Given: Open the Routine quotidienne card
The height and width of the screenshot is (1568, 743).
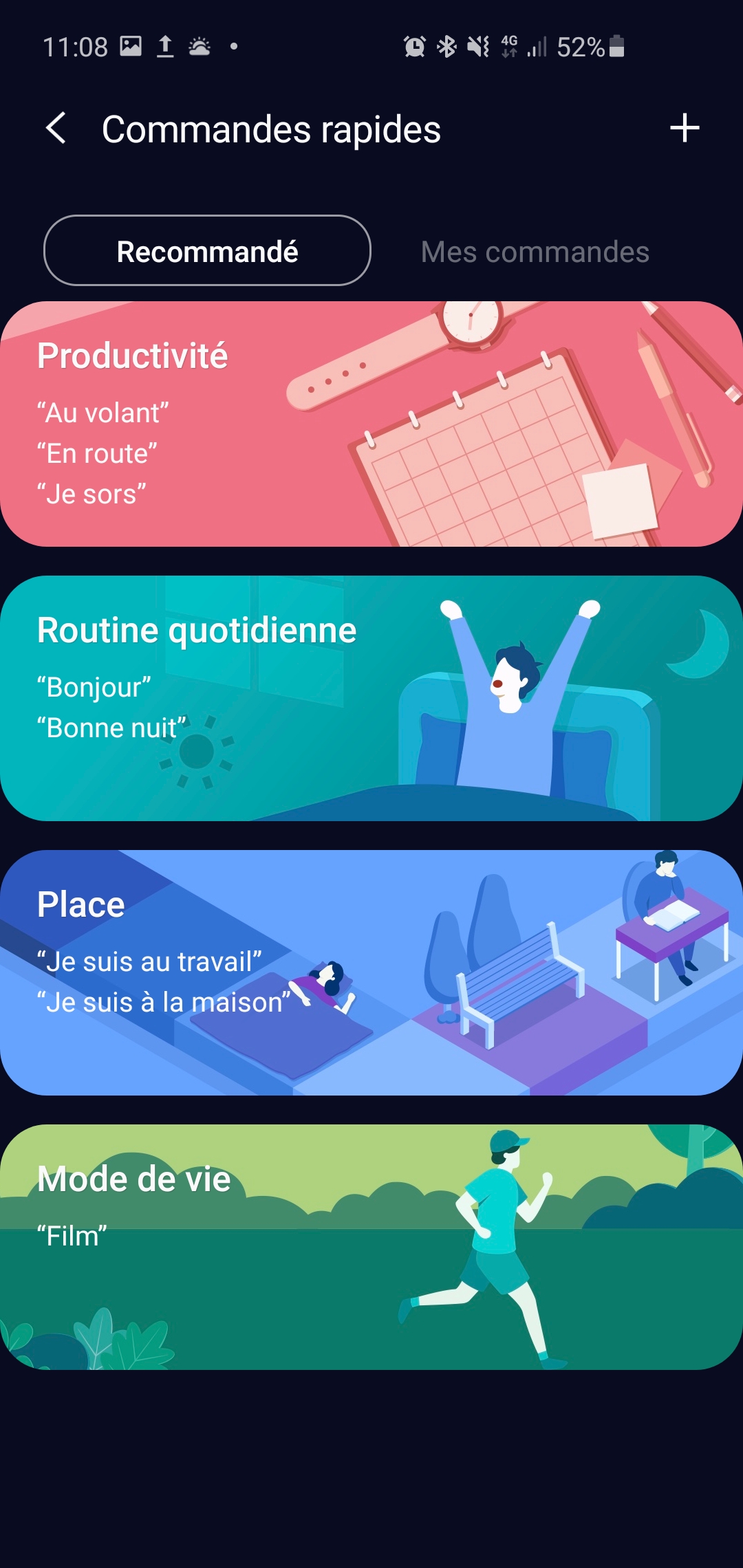Looking at the screenshot, I should click(x=371, y=698).
